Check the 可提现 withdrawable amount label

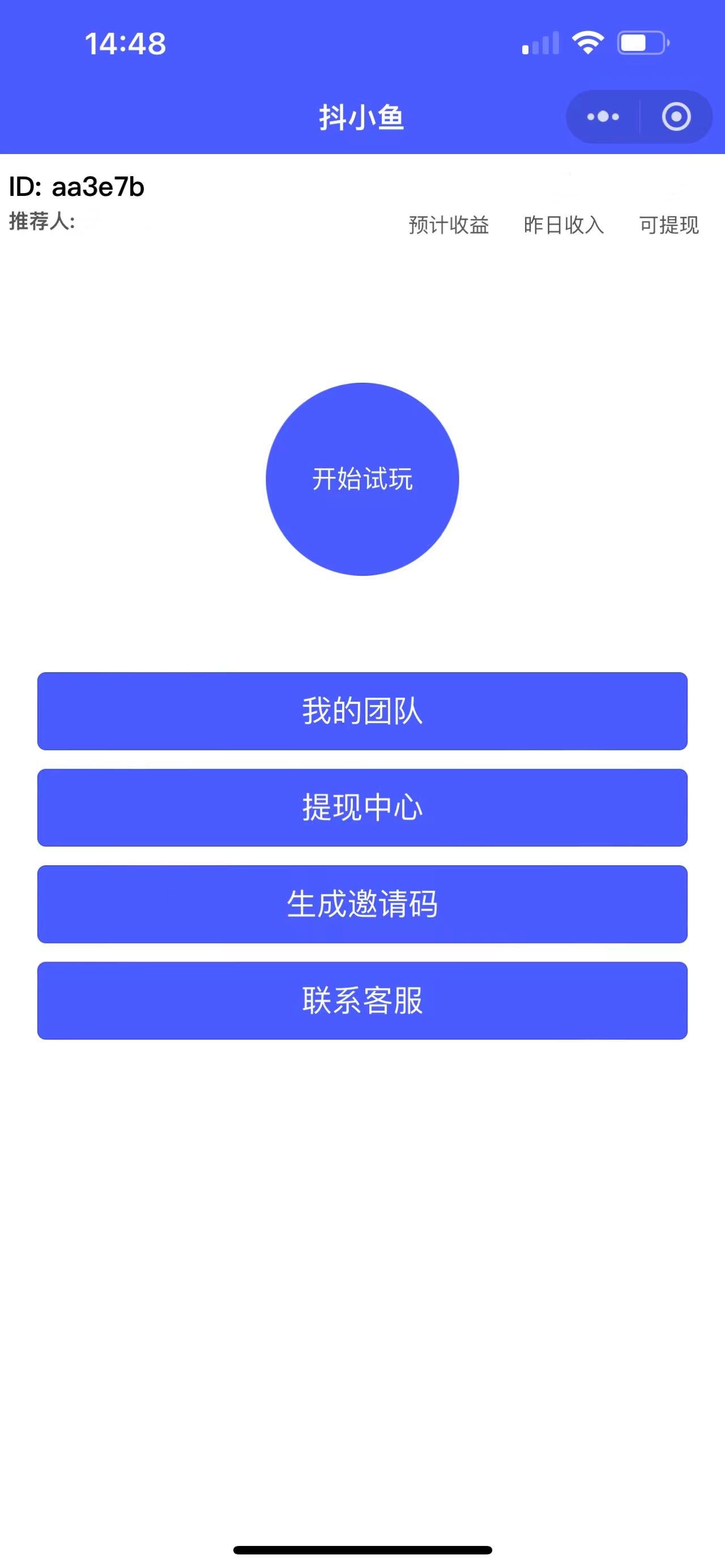(668, 225)
